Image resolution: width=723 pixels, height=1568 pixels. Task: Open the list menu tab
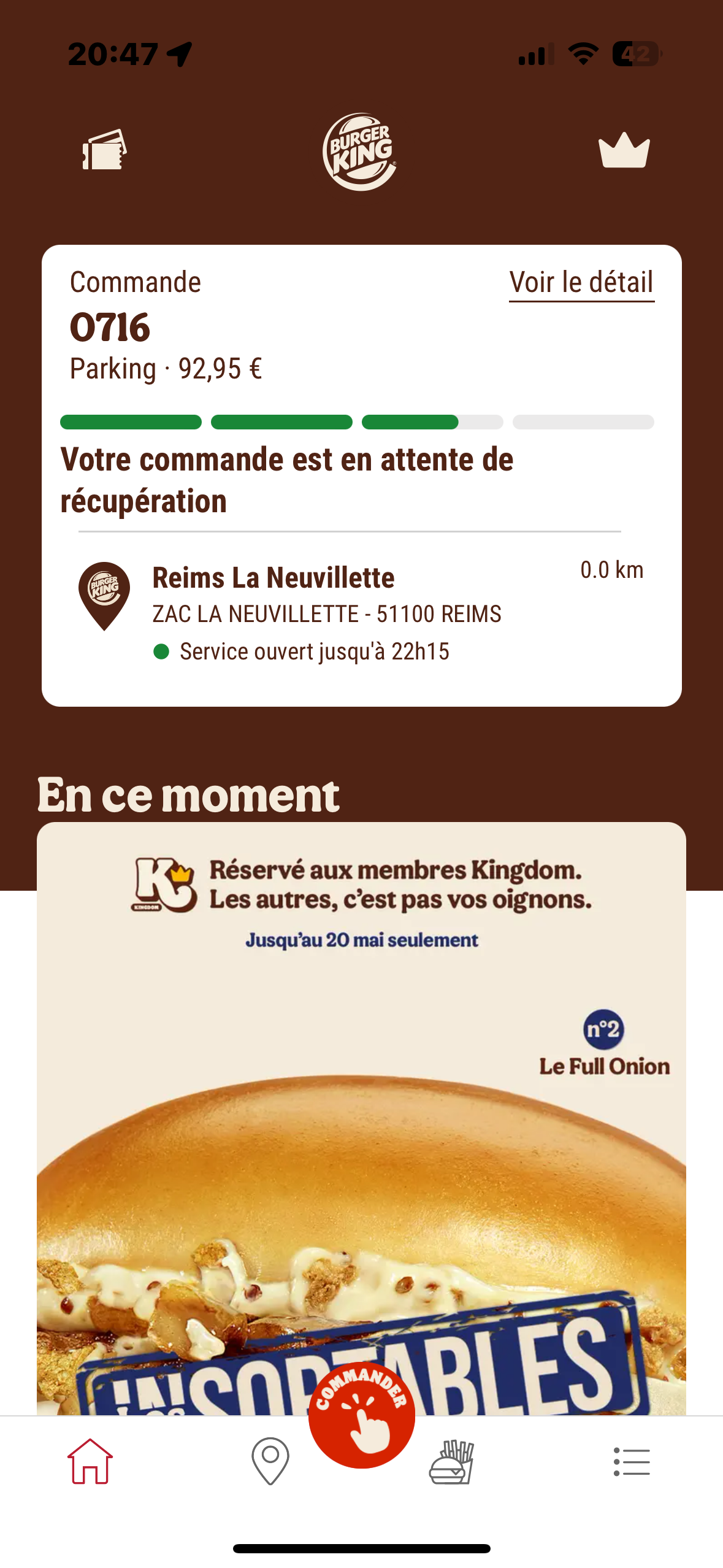[x=632, y=1461]
